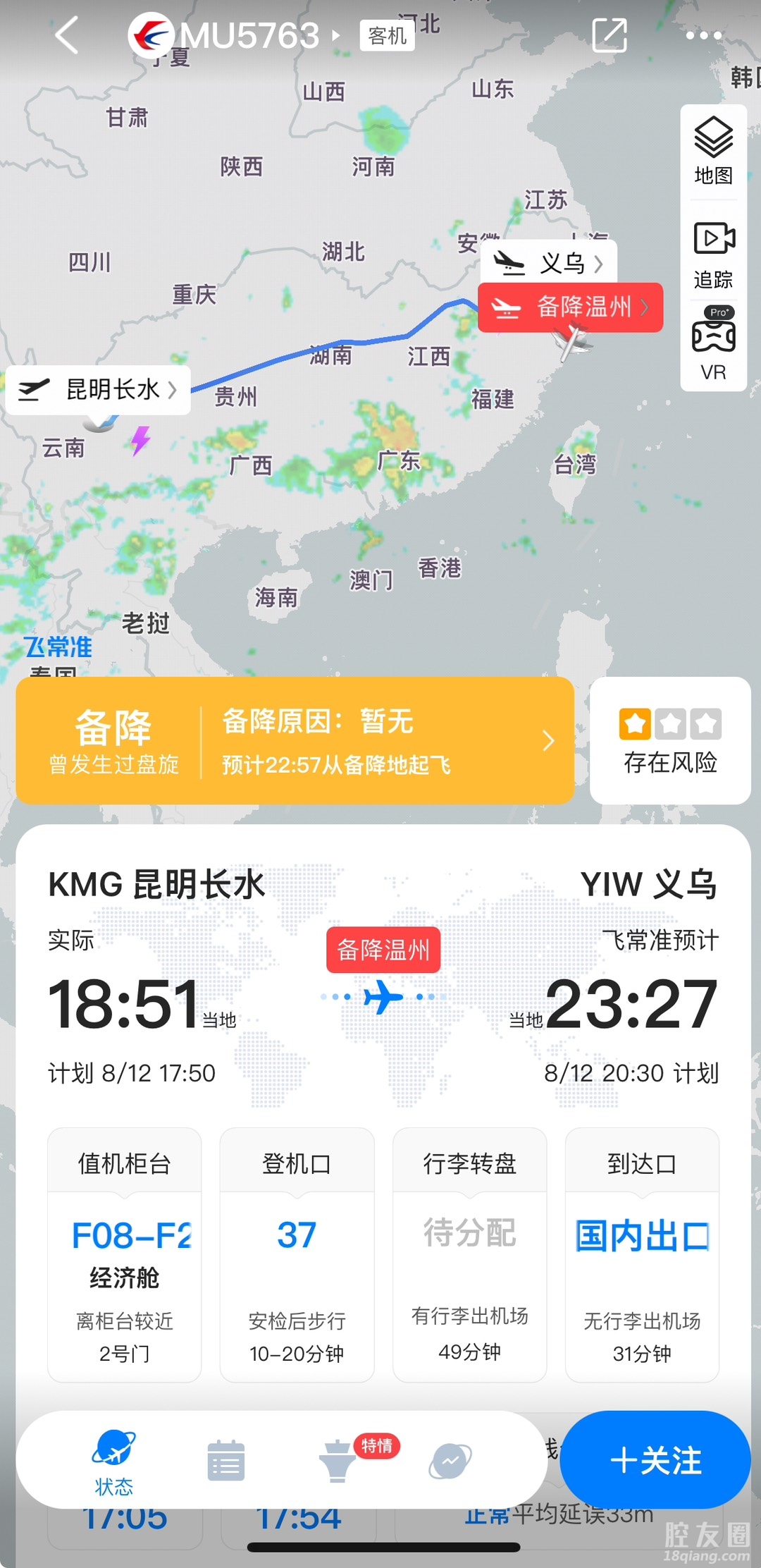Viewport: 761px width, 1568px height.
Task: Tap the 备降温州 diversion label on map
Action: (x=570, y=307)
